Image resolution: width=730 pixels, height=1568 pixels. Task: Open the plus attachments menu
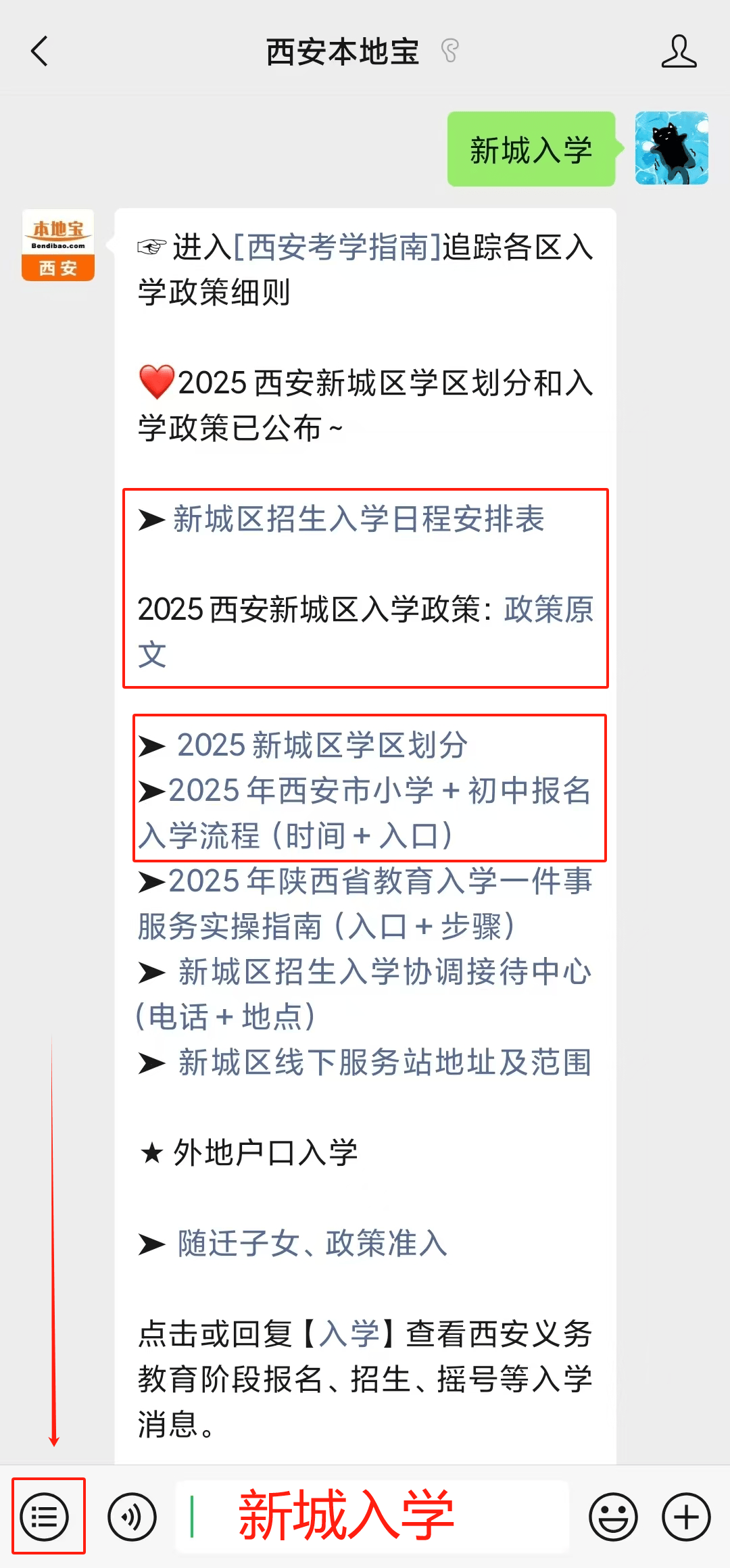pos(685,1517)
